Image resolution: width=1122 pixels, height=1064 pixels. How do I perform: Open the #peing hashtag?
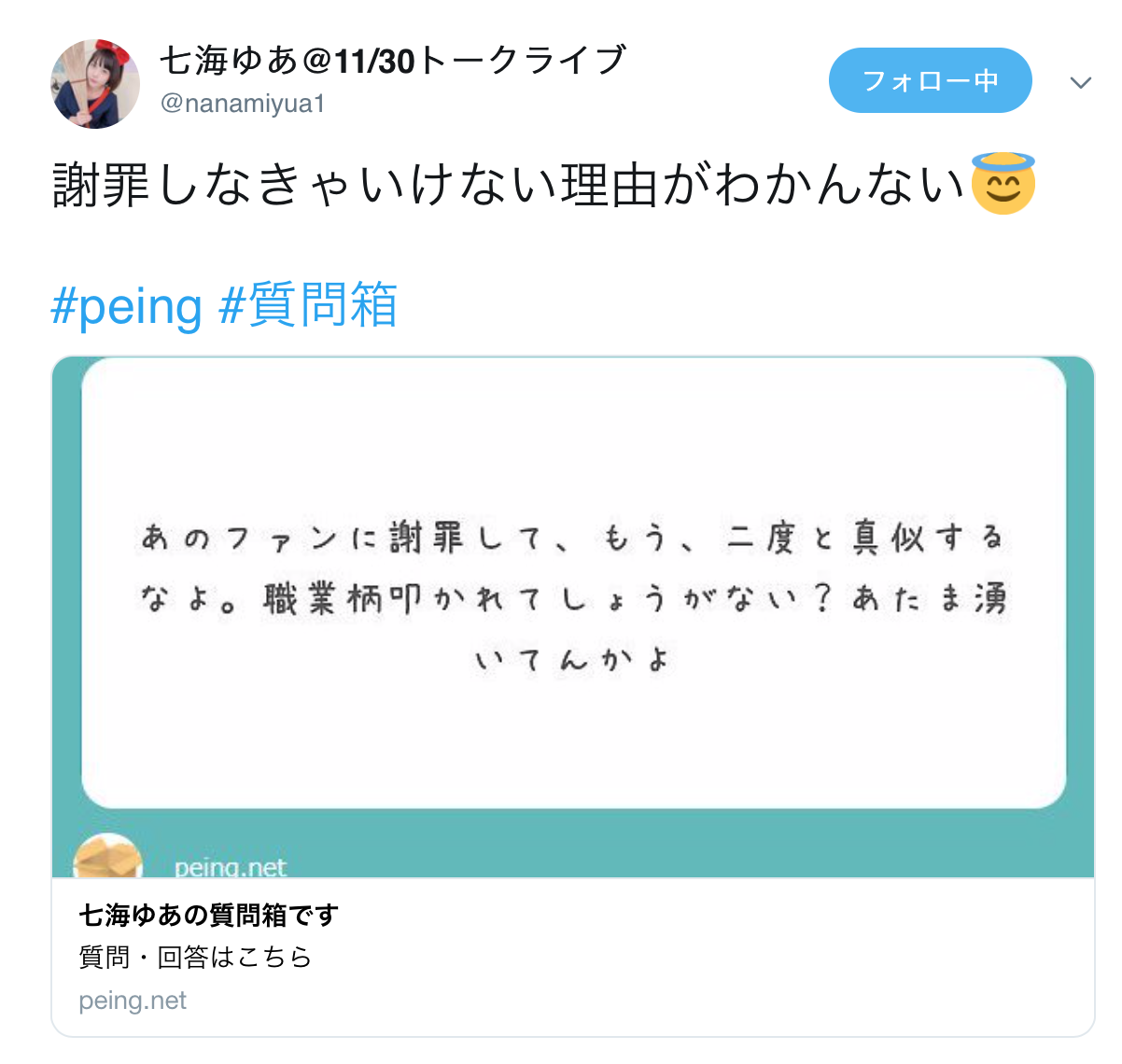coord(126,306)
